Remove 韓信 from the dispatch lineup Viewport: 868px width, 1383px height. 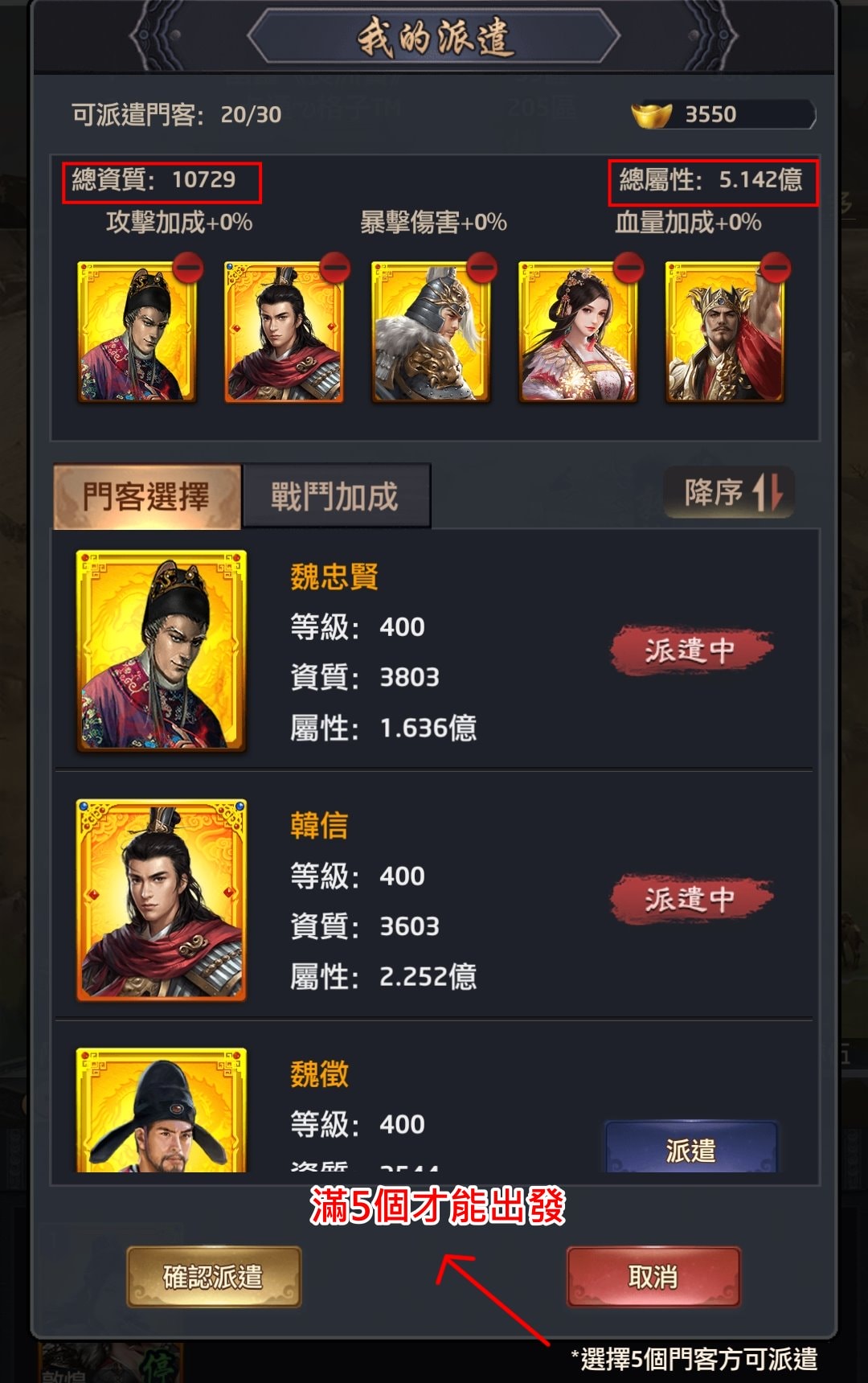click(x=334, y=269)
